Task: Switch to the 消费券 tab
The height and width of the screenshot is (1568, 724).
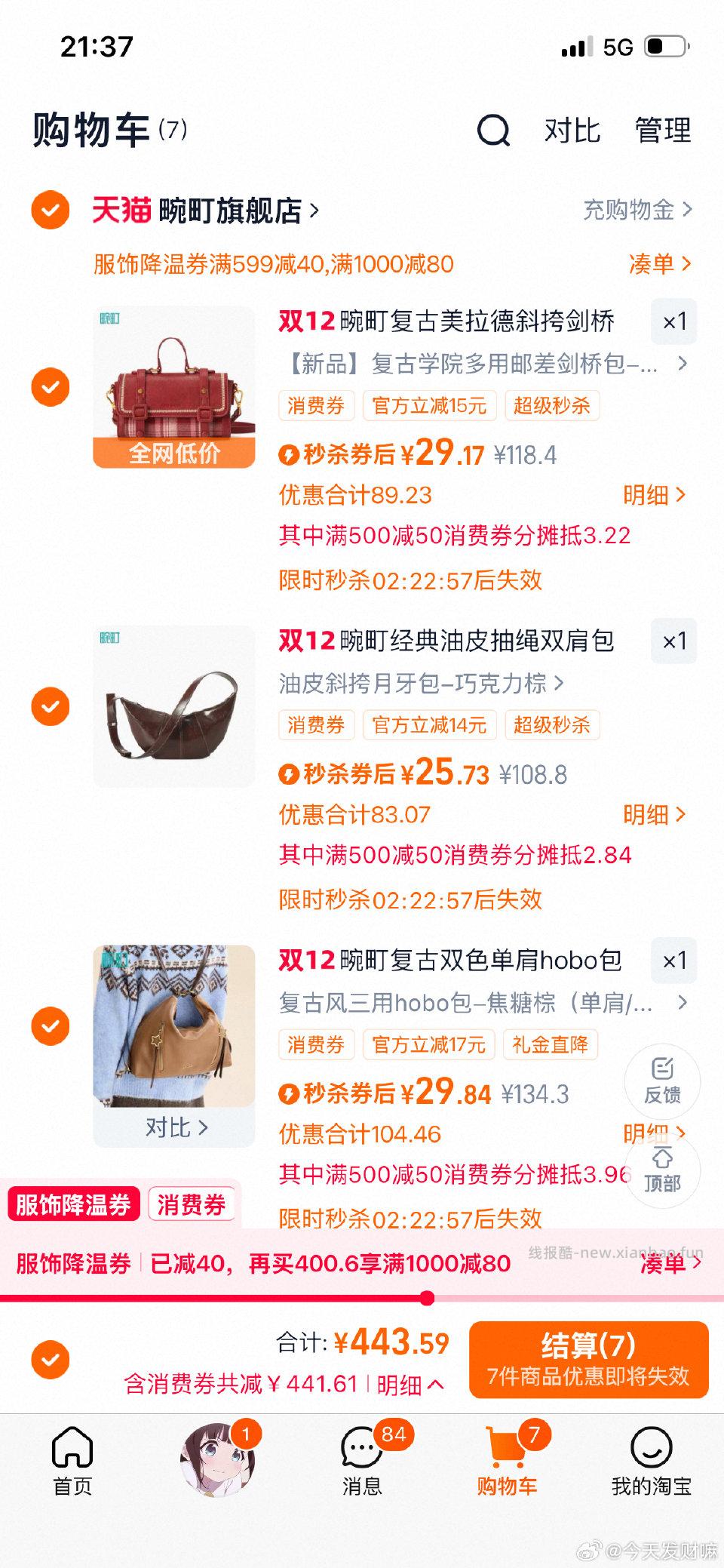Action: coord(193,1205)
